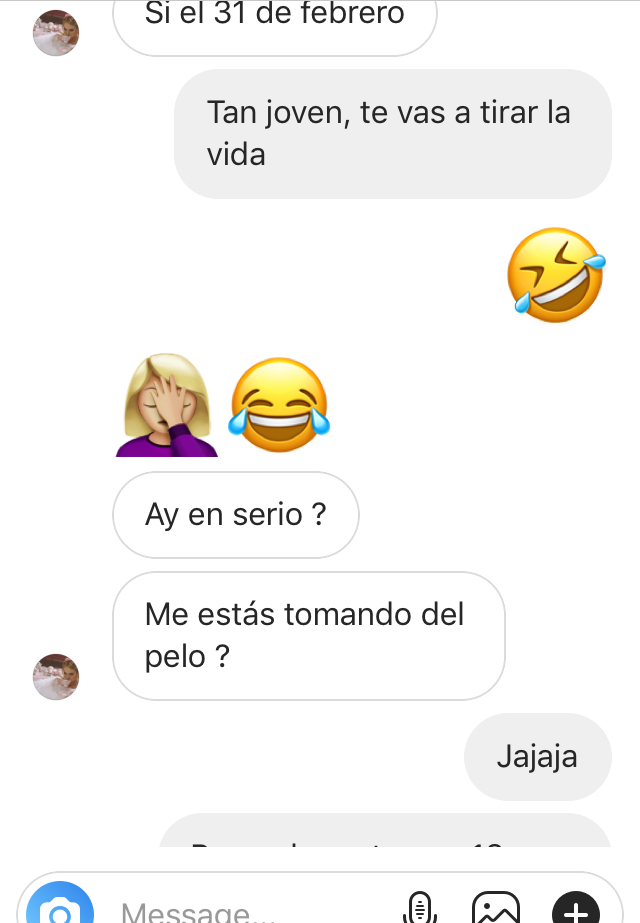Open the camera from the message bar
This screenshot has width=640, height=923.
(x=60, y=909)
